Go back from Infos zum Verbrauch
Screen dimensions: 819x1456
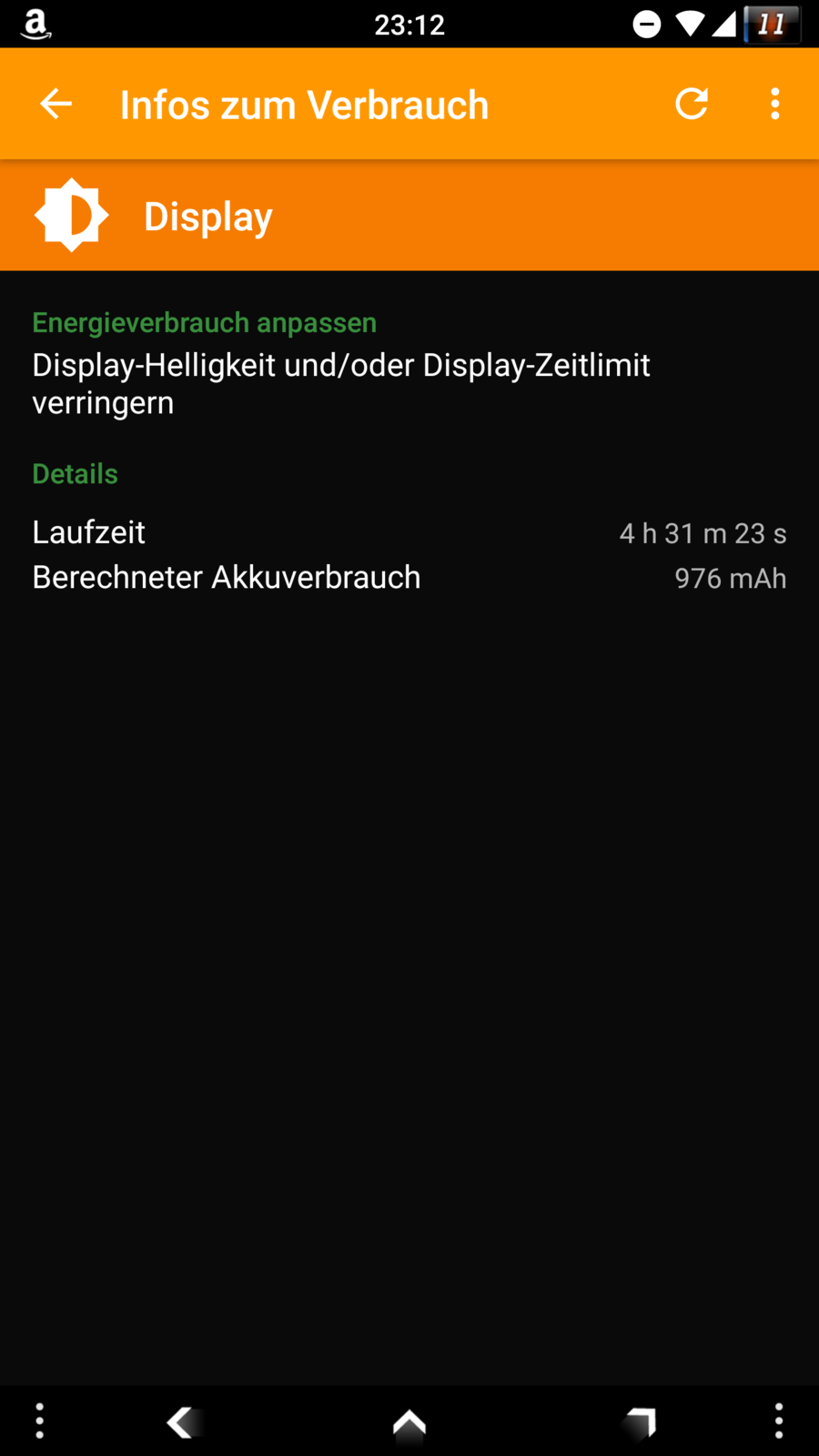click(56, 104)
